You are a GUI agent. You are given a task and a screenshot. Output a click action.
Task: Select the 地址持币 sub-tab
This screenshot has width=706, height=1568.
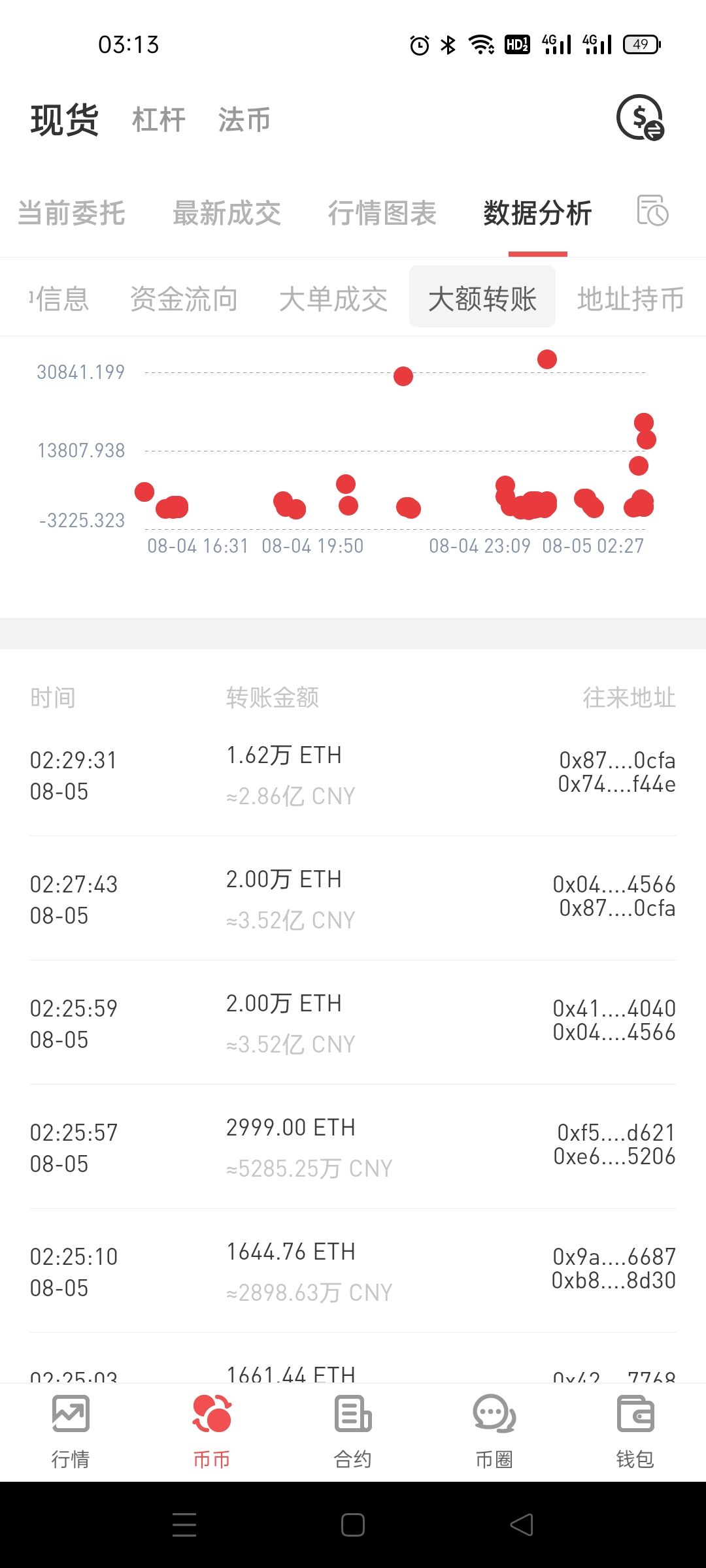[630, 299]
